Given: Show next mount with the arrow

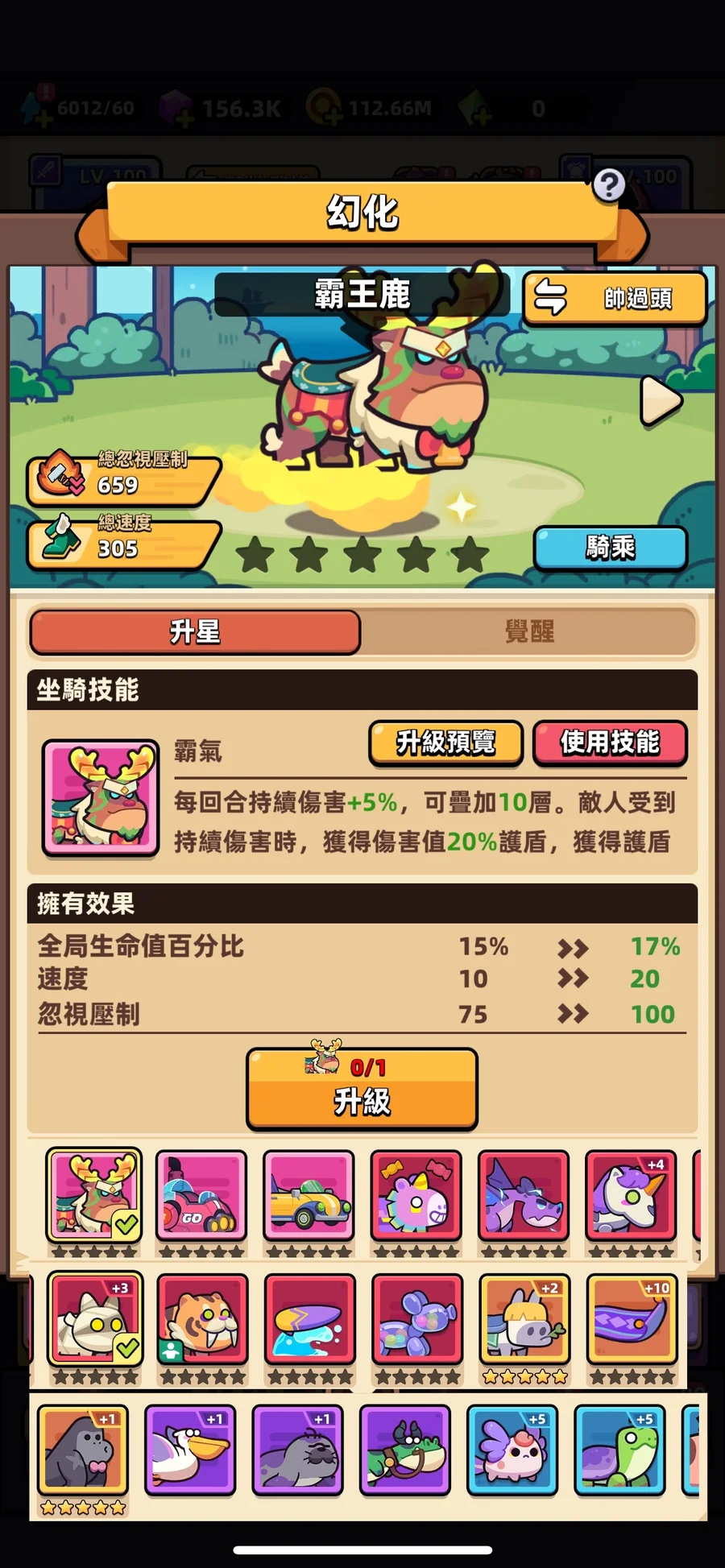Looking at the screenshot, I should (661, 400).
